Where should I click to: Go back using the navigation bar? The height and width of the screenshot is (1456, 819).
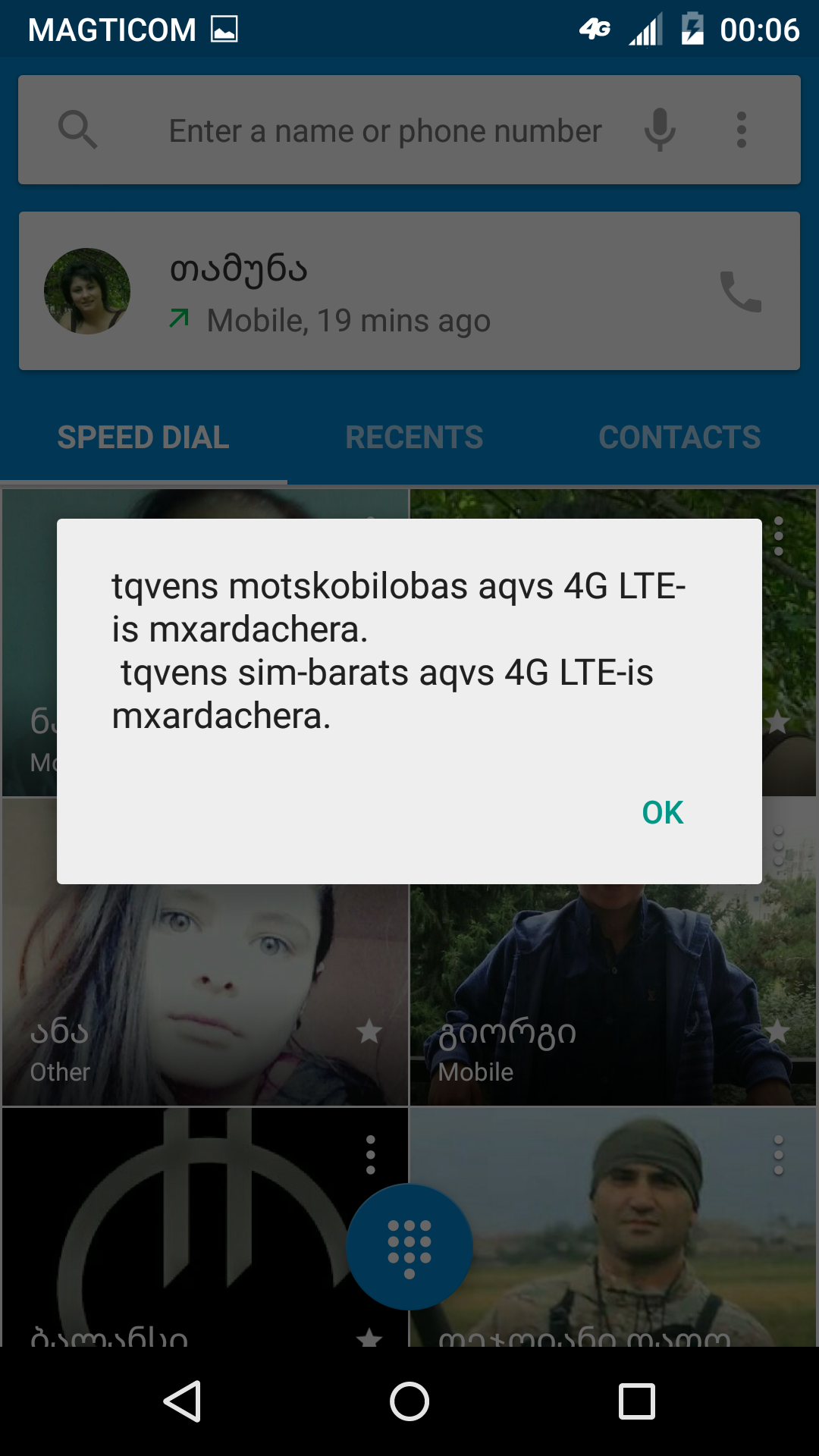tap(182, 1401)
